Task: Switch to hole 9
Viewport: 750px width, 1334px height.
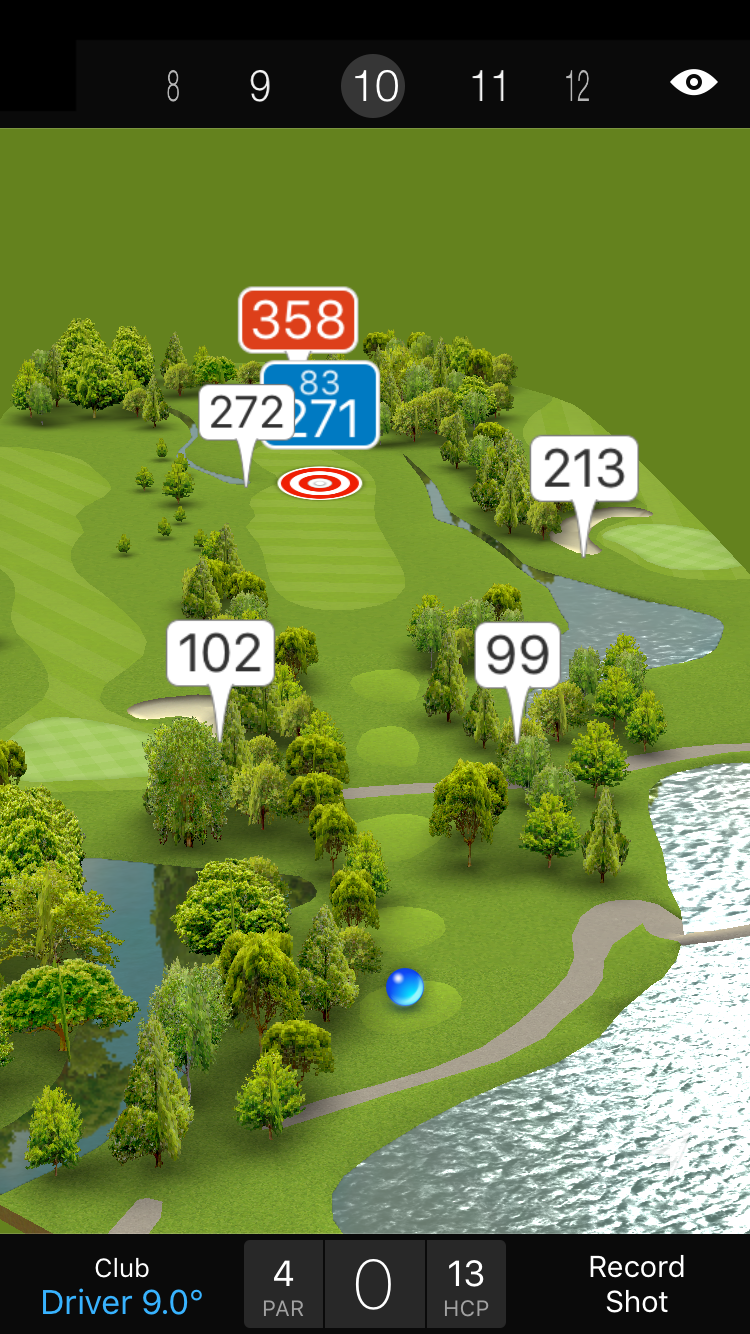Action: pyautogui.click(x=260, y=87)
